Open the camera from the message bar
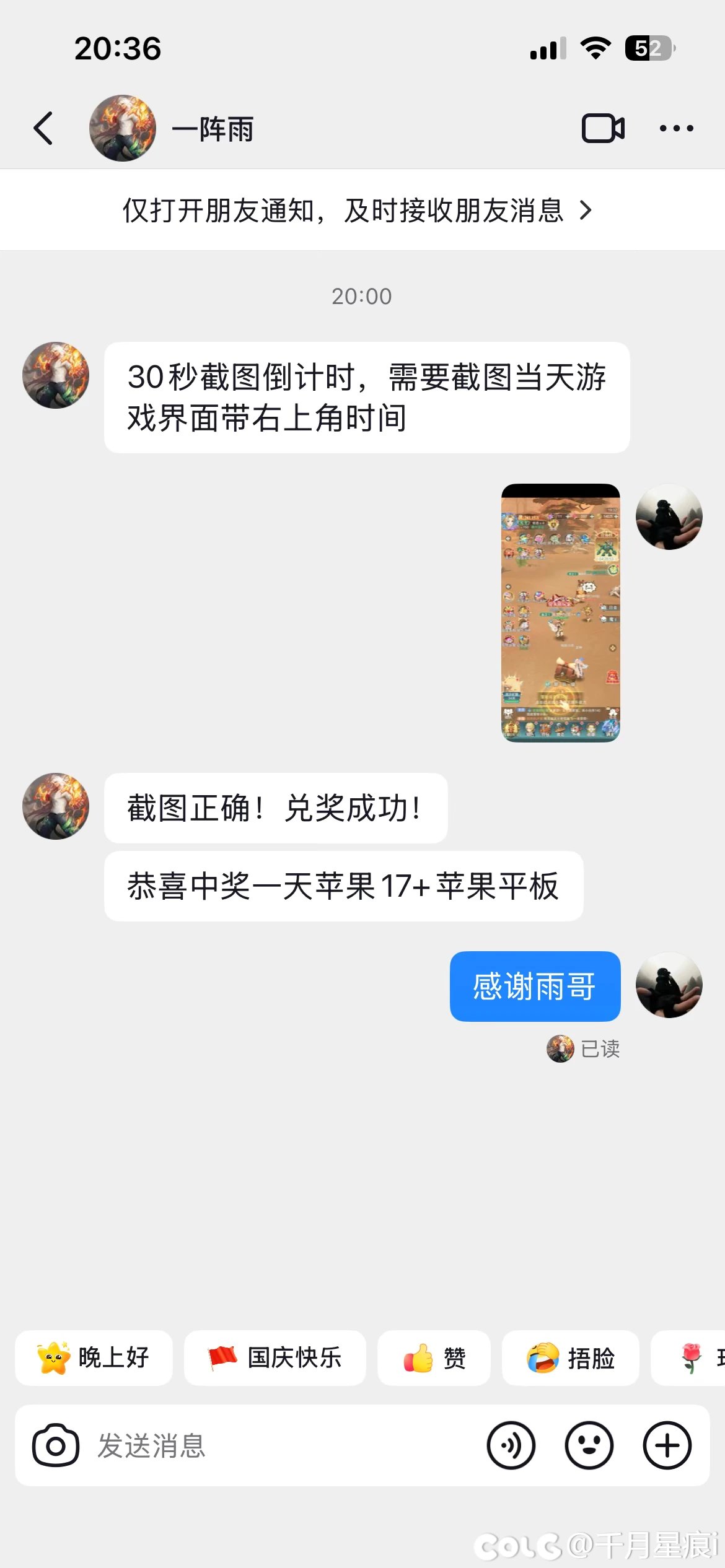725x1568 pixels. [56, 1446]
